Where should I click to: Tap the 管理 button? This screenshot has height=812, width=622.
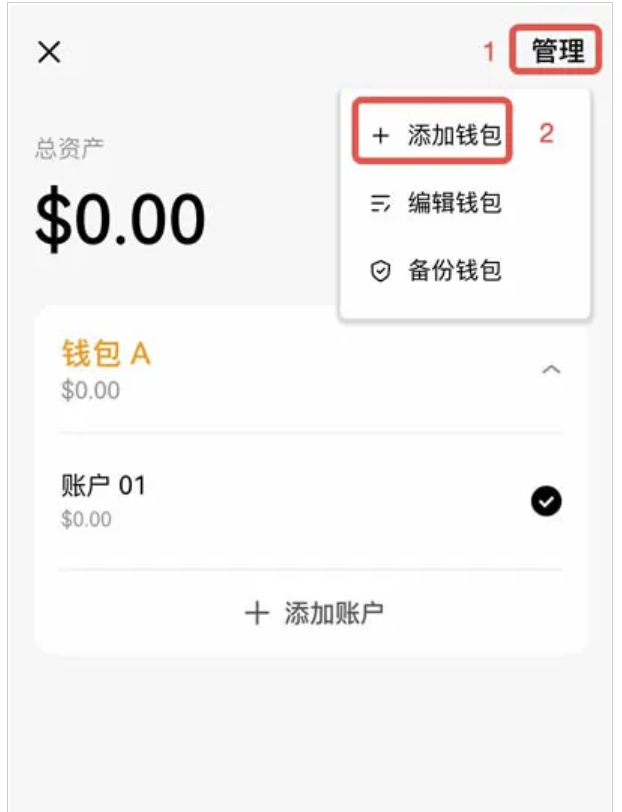(557, 51)
